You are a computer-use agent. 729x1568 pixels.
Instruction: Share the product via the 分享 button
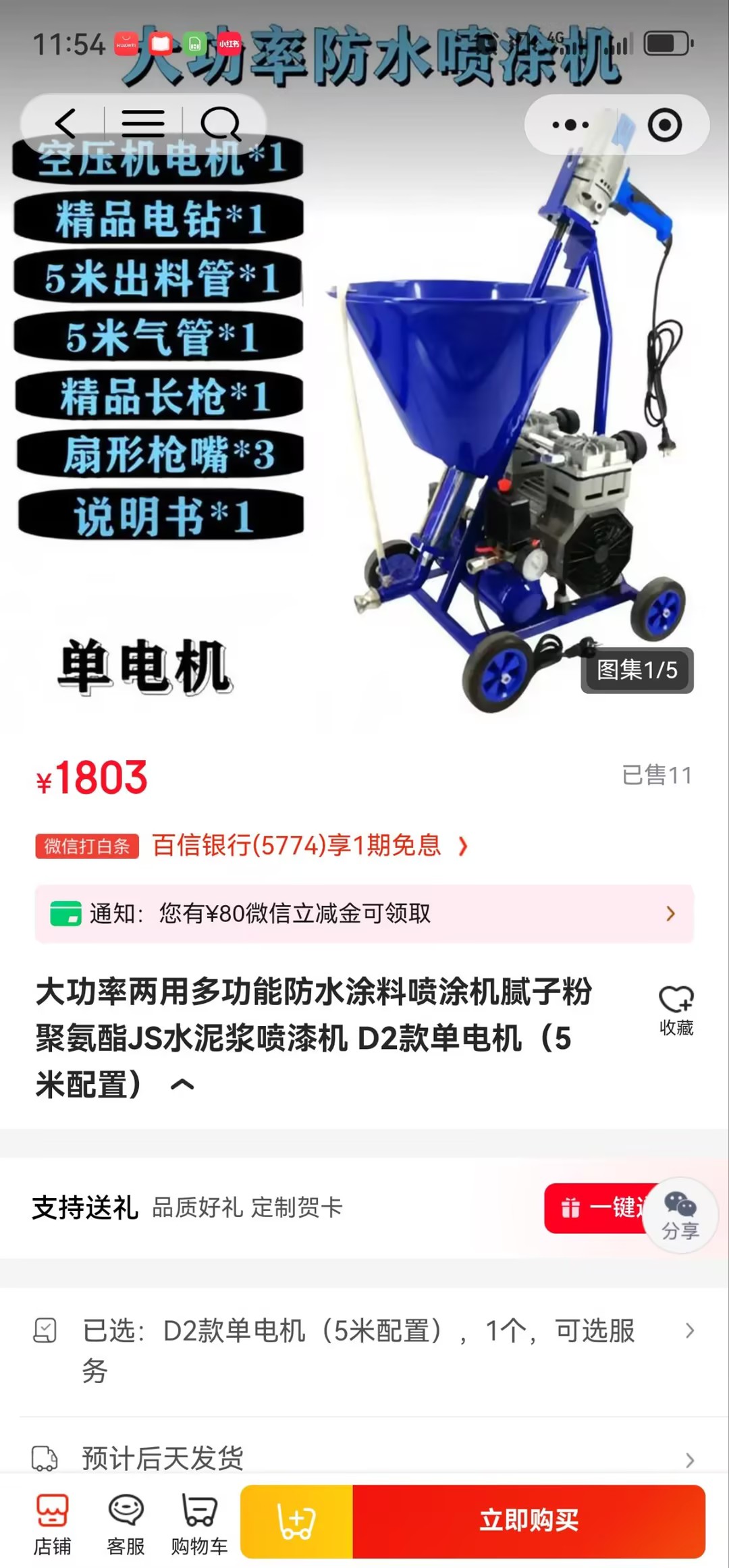tap(680, 1216)
